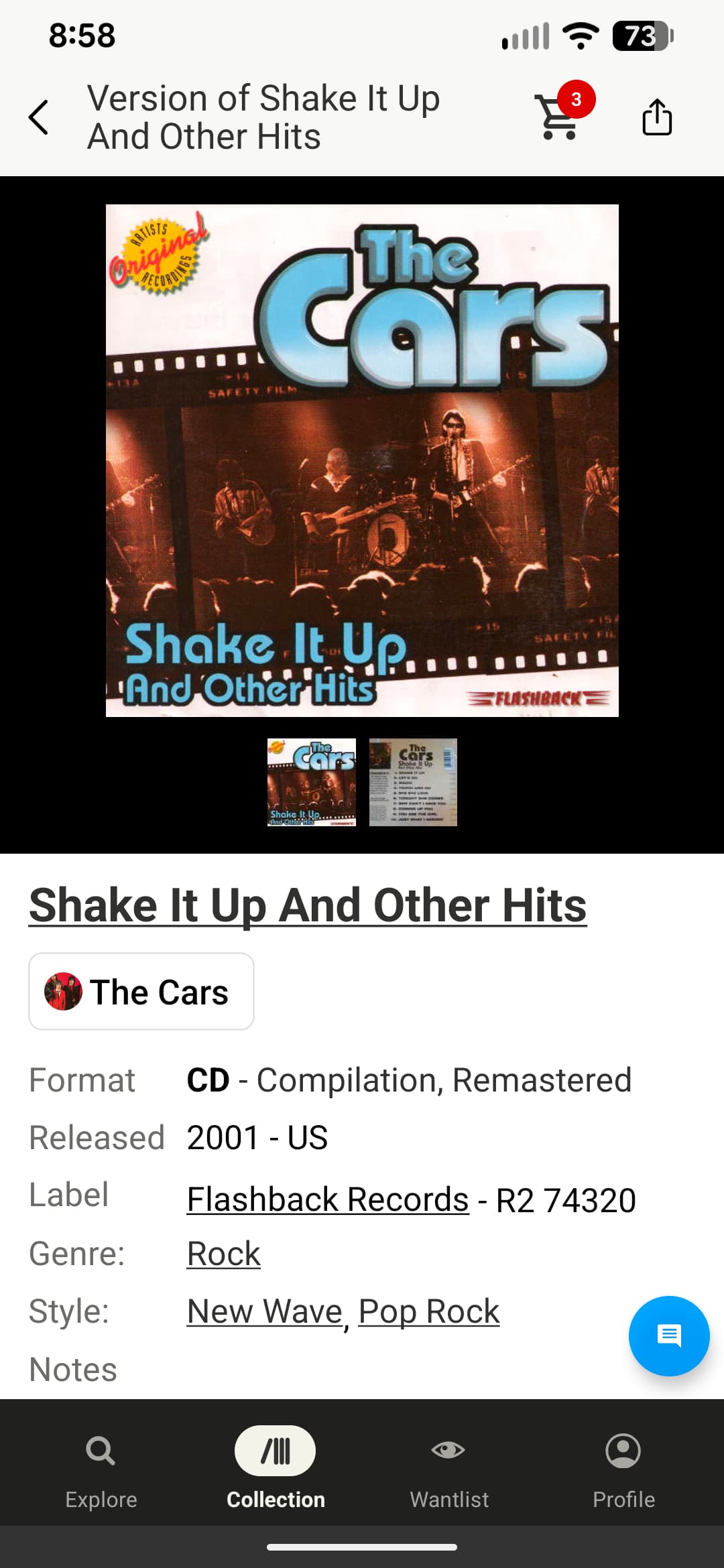
Task: Select the front cover thumbnail
Action: coord(312,782)
